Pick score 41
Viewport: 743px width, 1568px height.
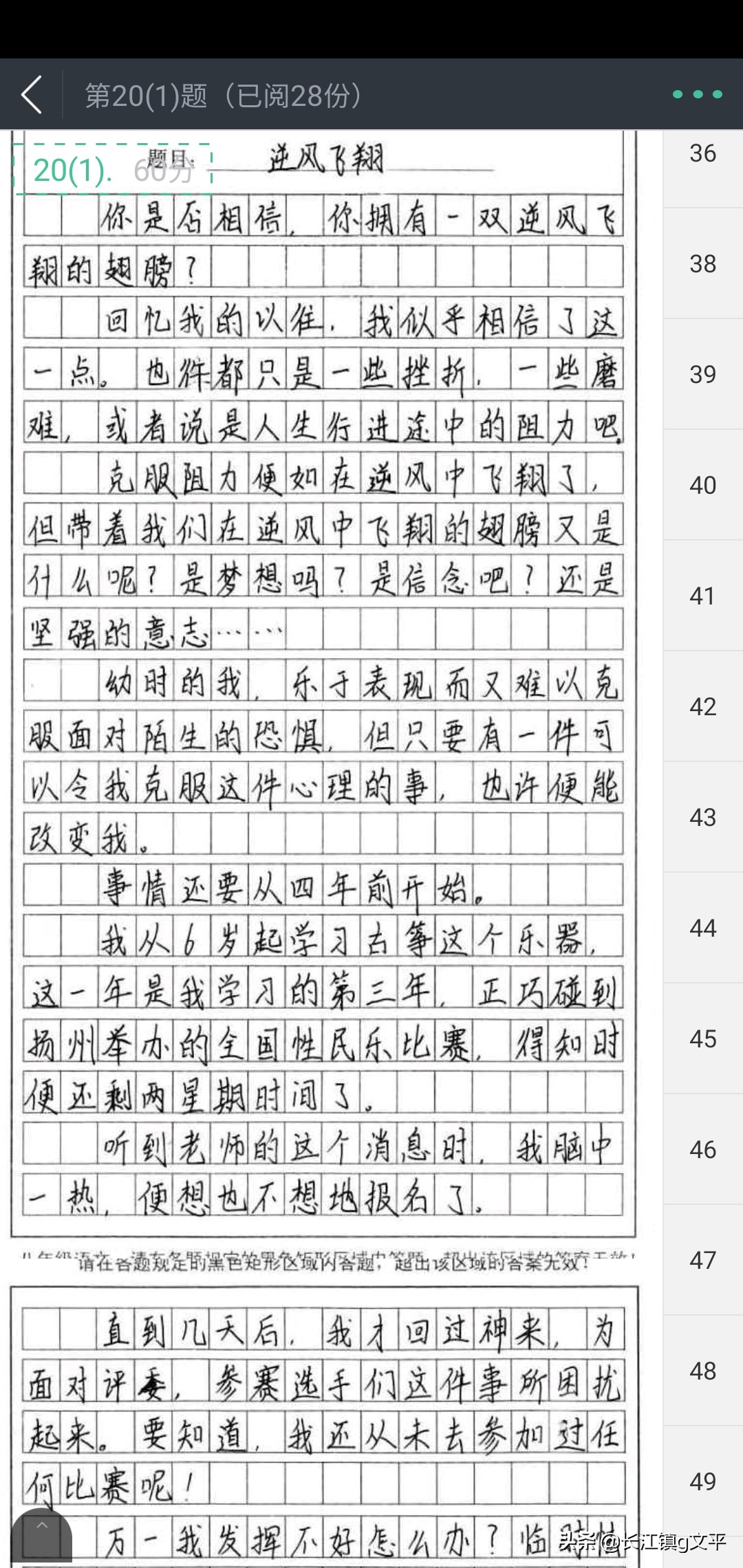(702, 596)
